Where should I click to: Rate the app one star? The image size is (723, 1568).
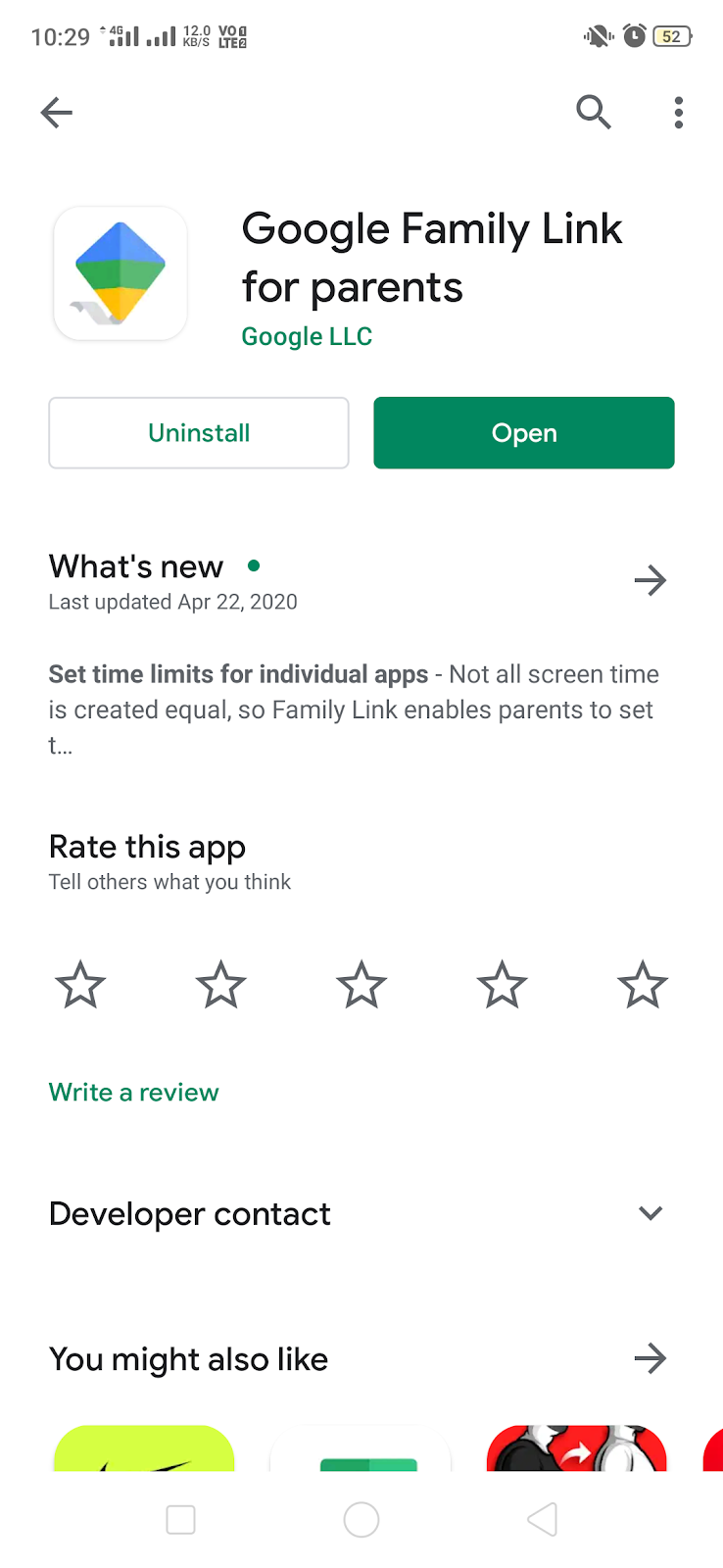(x=80, y=985)
